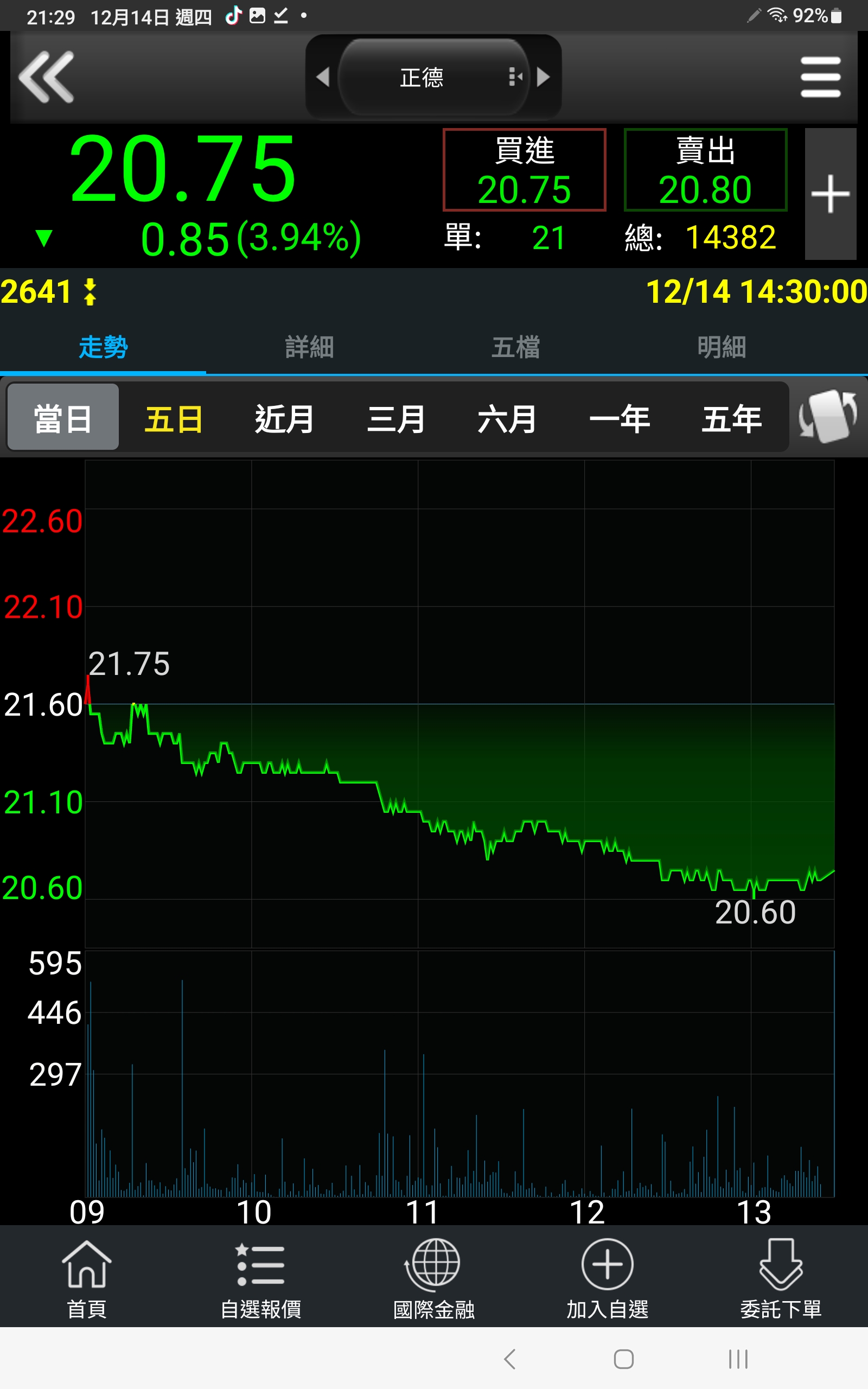Tap the 賣出 sell price box
This screenshot has height=1389, width=868.
click(x=705, y=170)
